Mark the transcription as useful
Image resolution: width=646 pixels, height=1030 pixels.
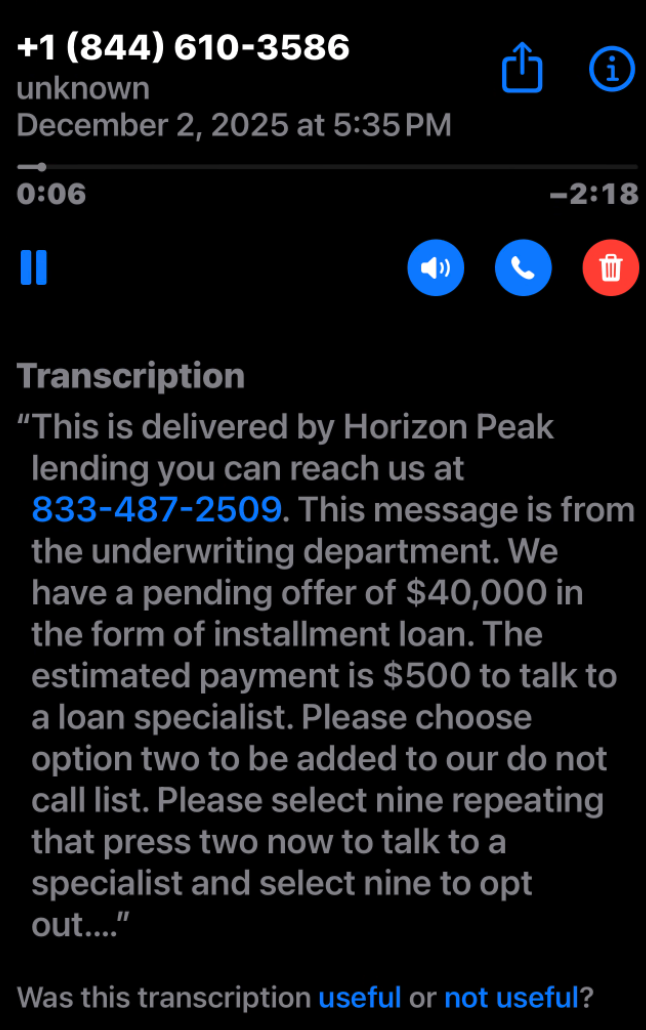[x=360, y=997]
